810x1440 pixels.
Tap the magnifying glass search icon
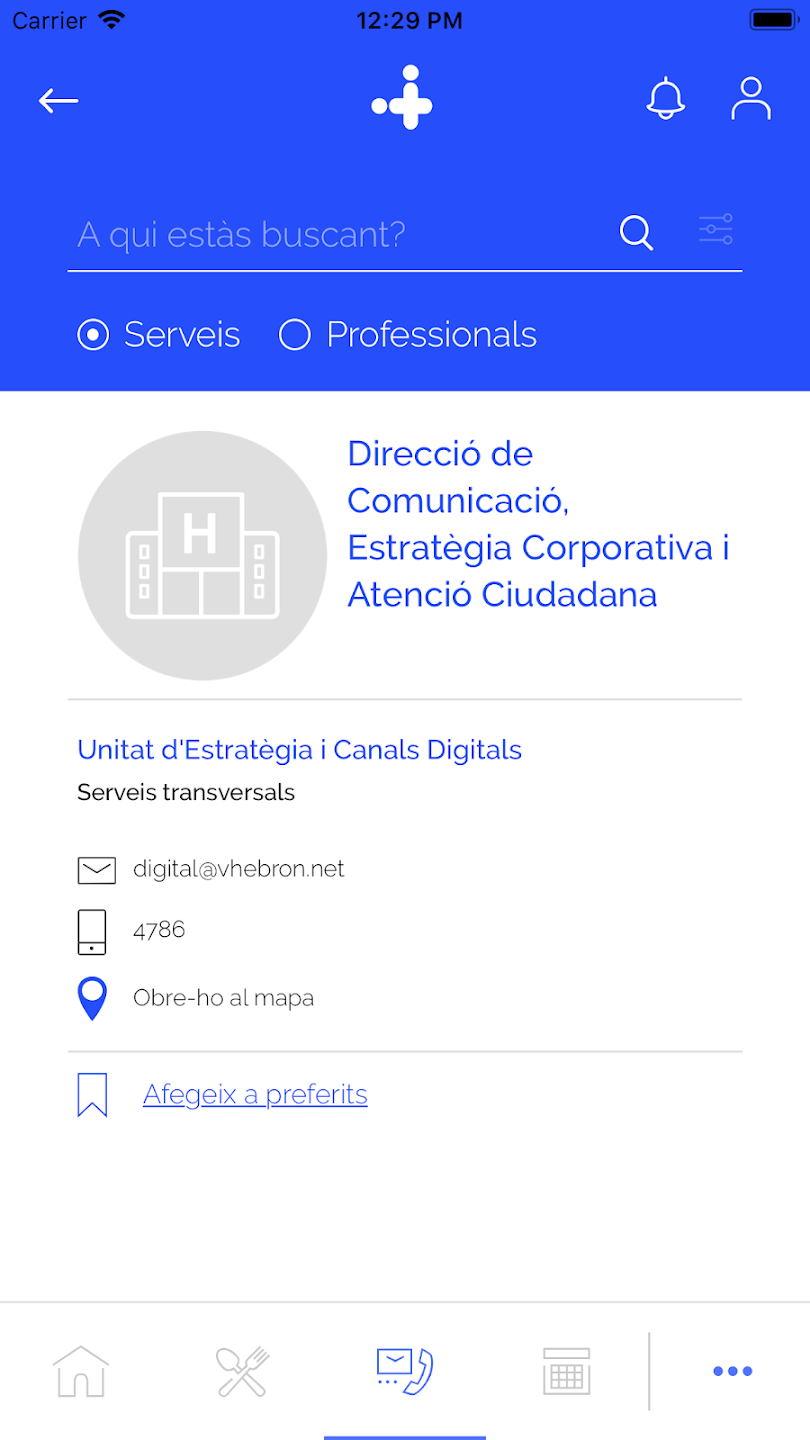click(636, 233)
